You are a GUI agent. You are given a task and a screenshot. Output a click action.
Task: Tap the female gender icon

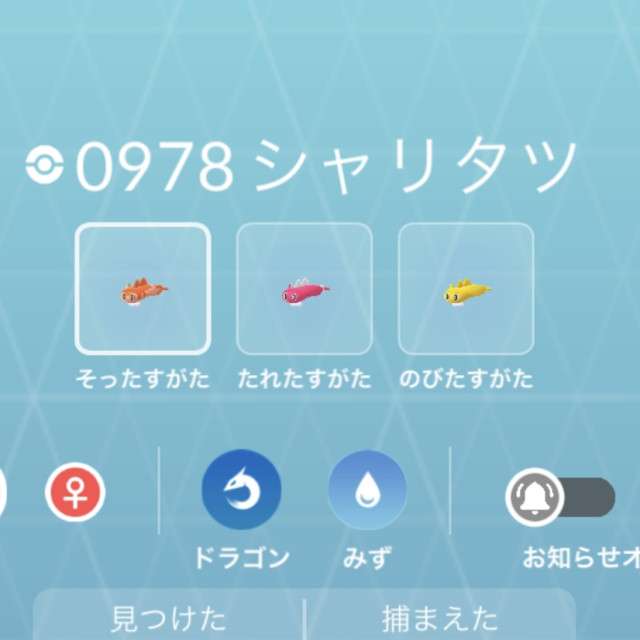pos(75,493)
